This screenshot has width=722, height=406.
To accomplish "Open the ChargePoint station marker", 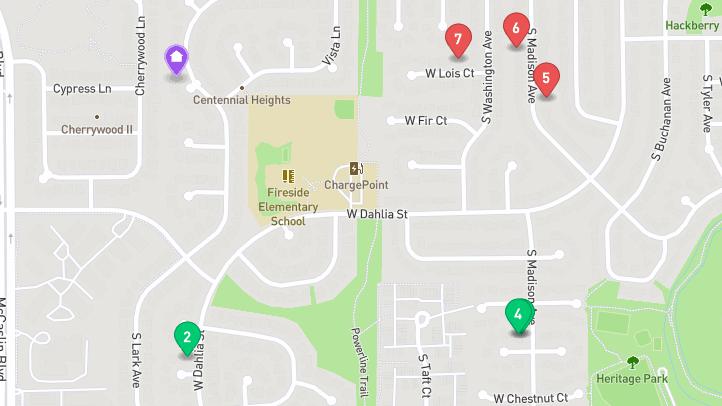I will (355, 170).
